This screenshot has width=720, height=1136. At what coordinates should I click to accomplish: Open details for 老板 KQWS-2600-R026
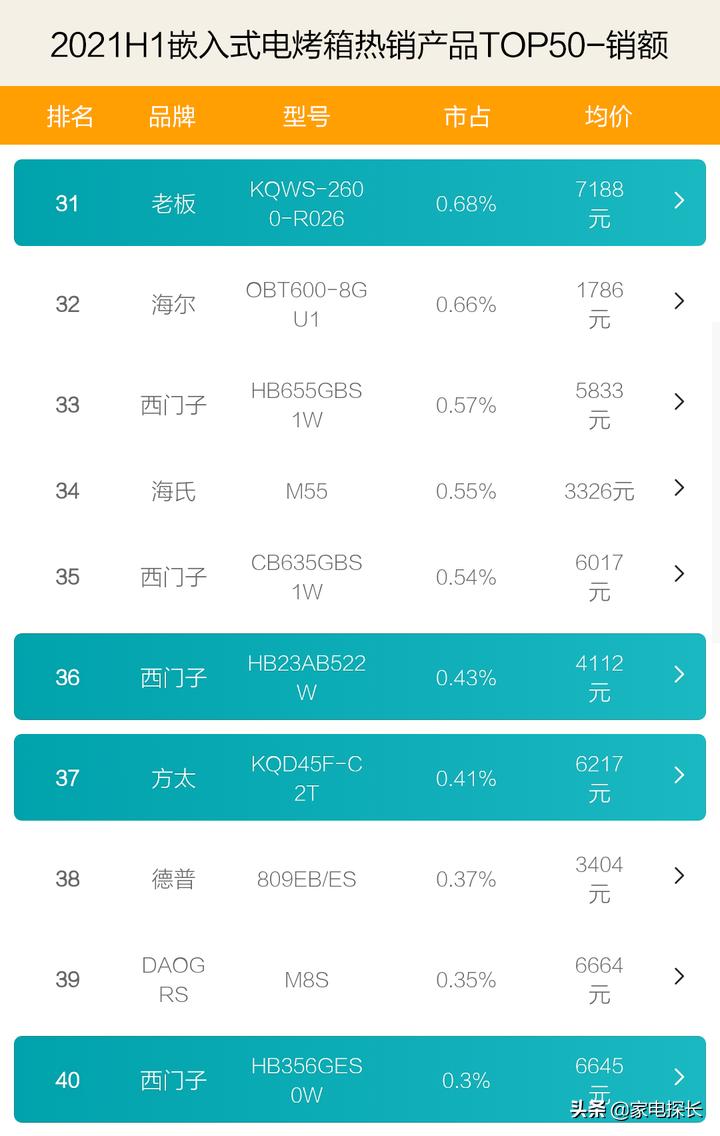pyautogui.click(x=679, y=203)
